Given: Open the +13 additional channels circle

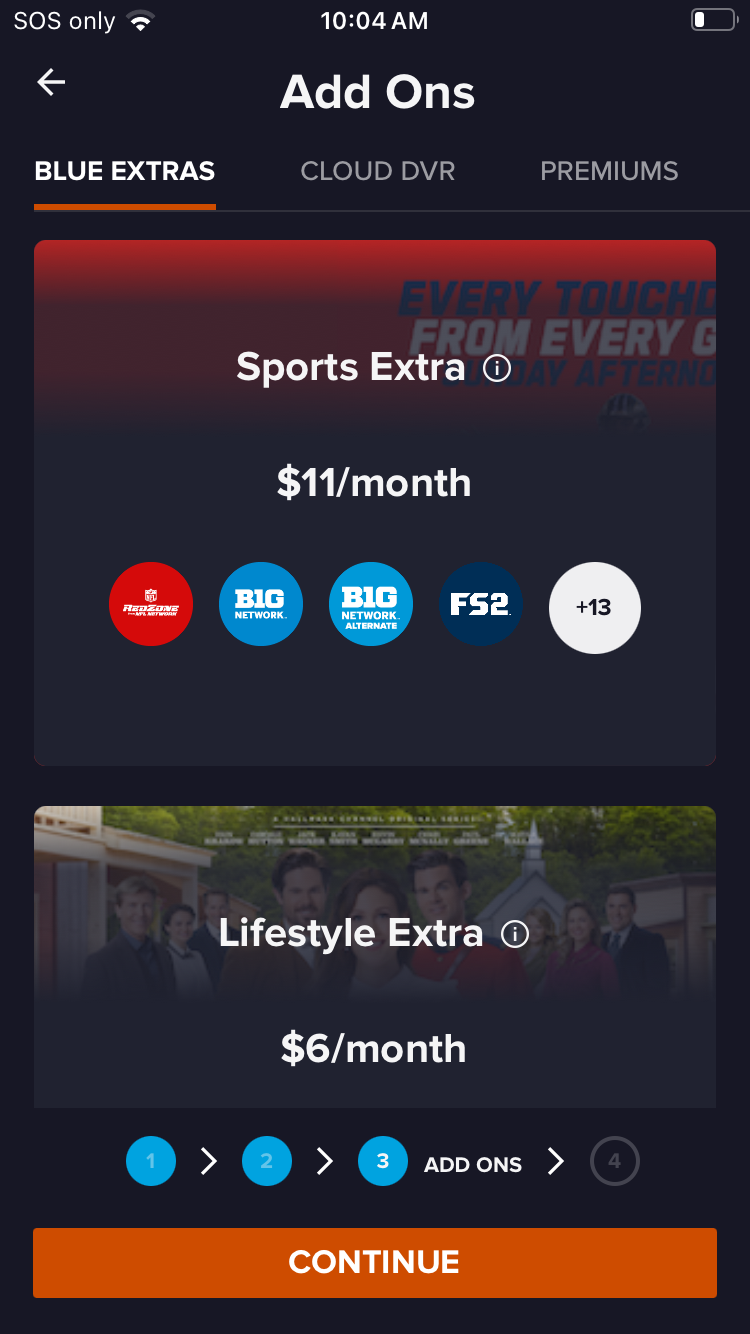Looking at the screenshot, I should [594, 607].
